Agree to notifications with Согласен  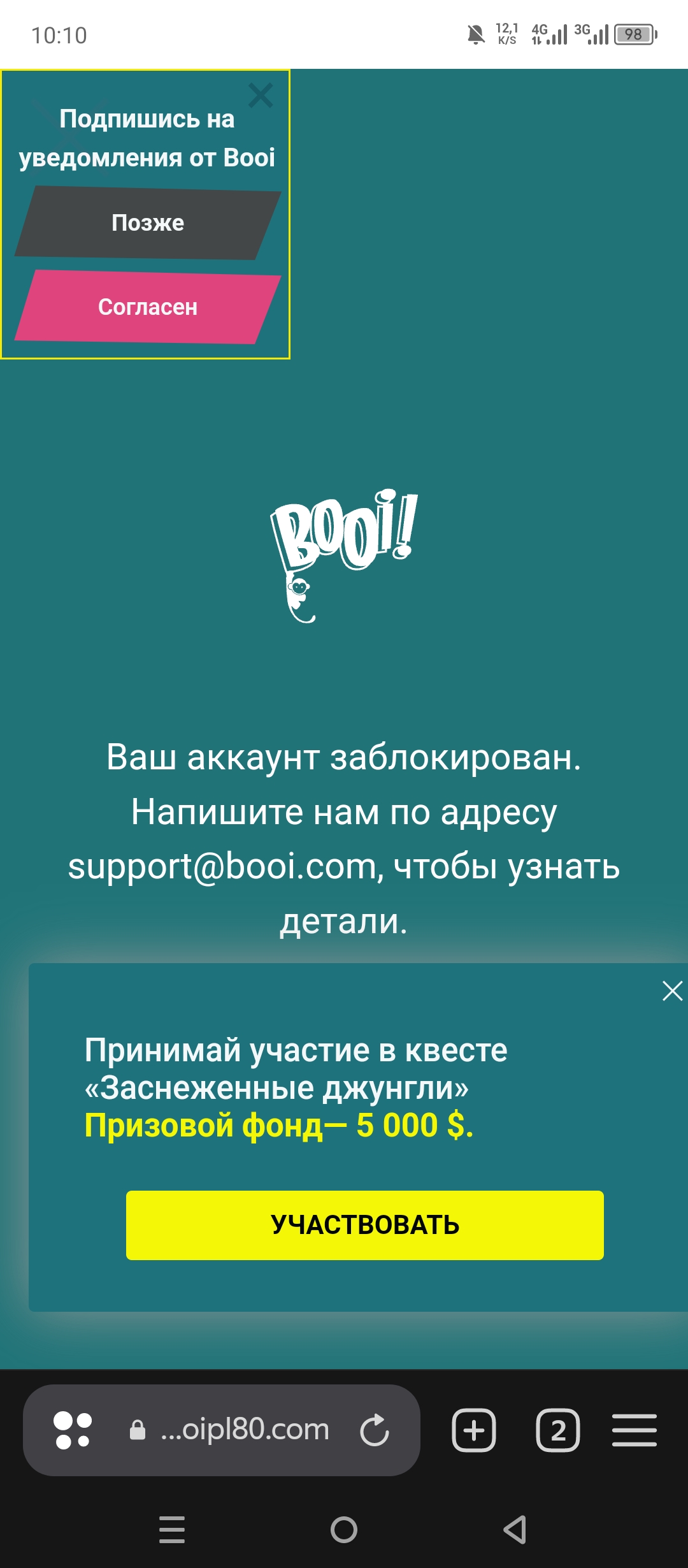(x=148, y=307)
